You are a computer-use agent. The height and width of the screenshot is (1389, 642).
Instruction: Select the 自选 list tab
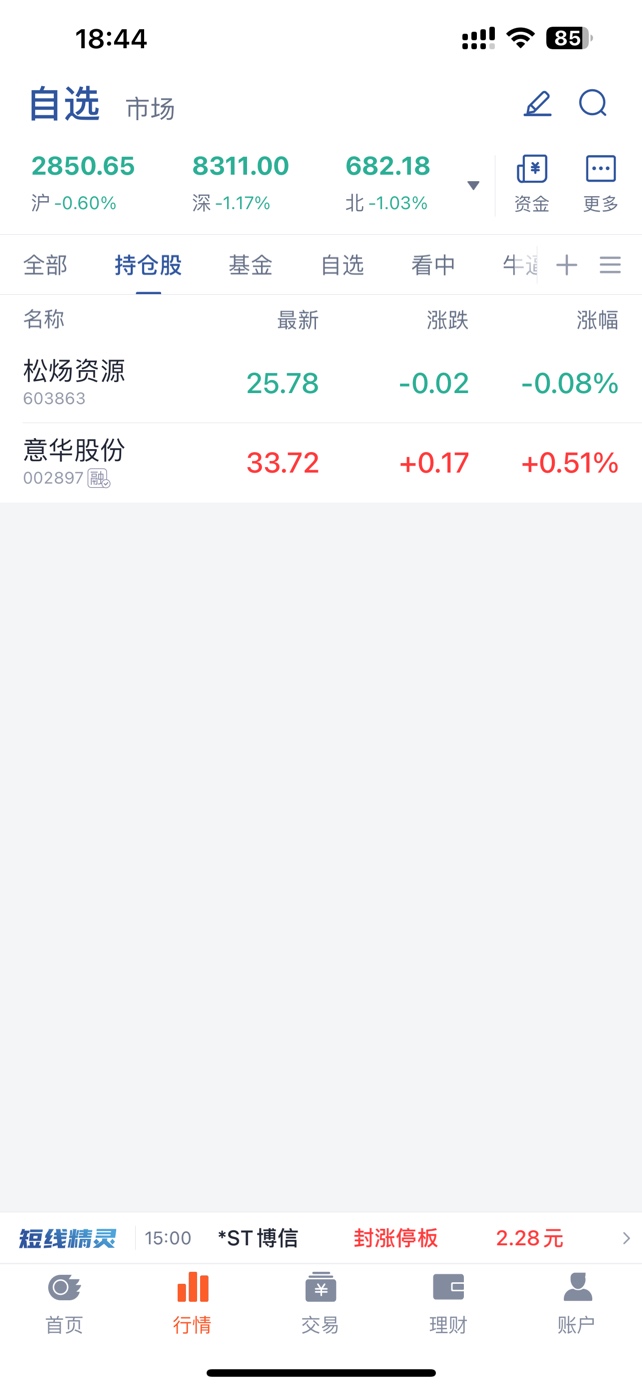tap(342, 265)
